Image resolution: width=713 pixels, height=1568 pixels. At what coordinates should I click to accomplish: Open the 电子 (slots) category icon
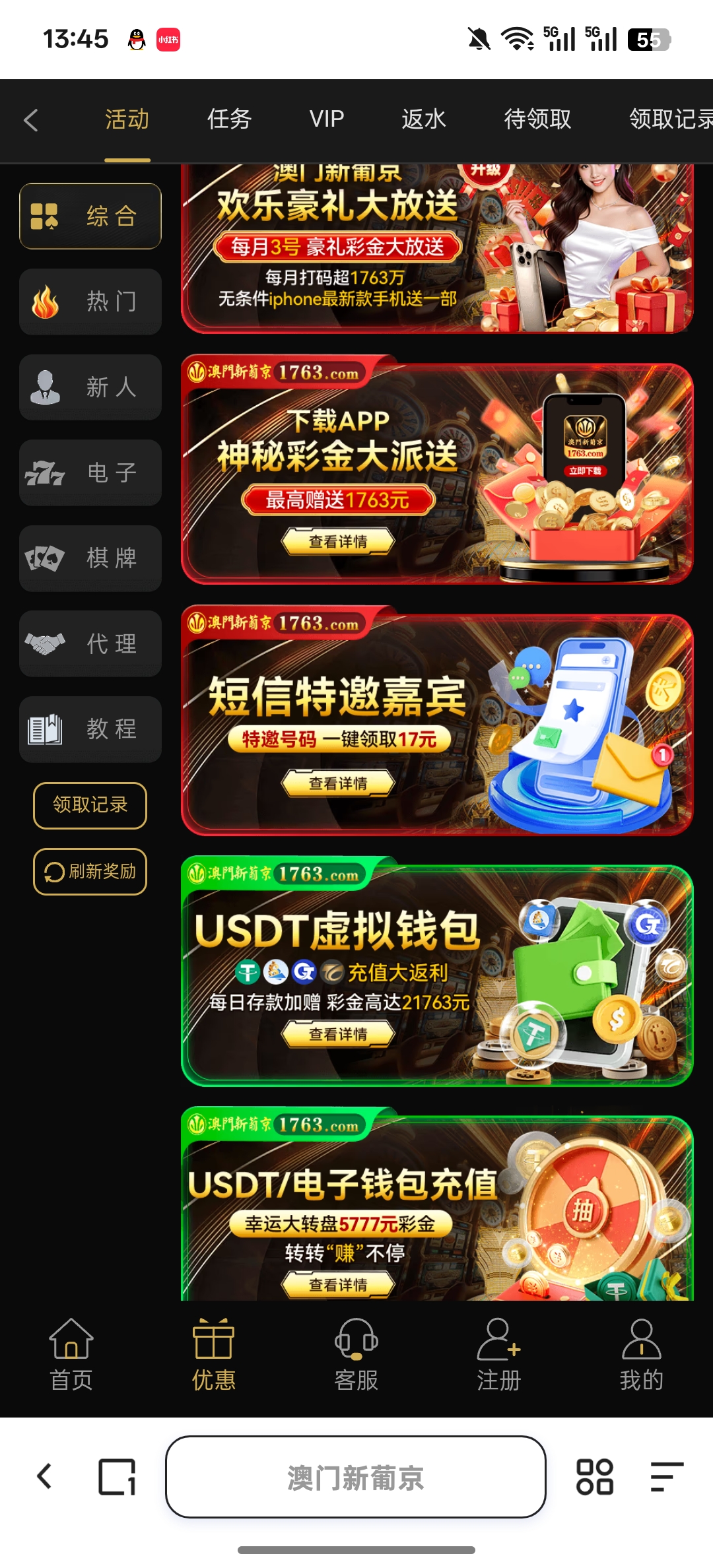(x=45, y=472)
